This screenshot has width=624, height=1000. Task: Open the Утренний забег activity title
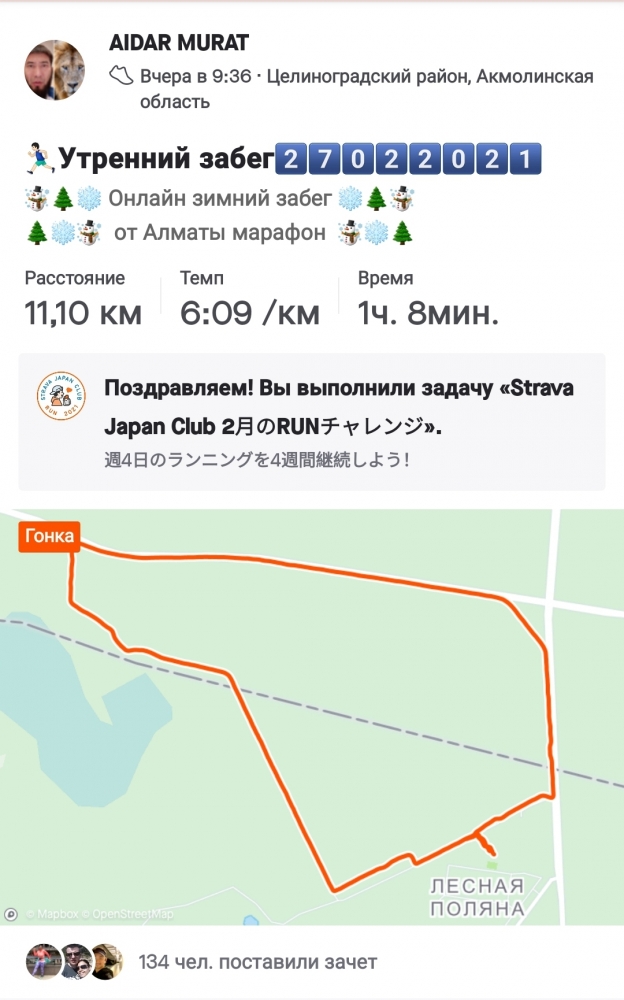point(165,158)
